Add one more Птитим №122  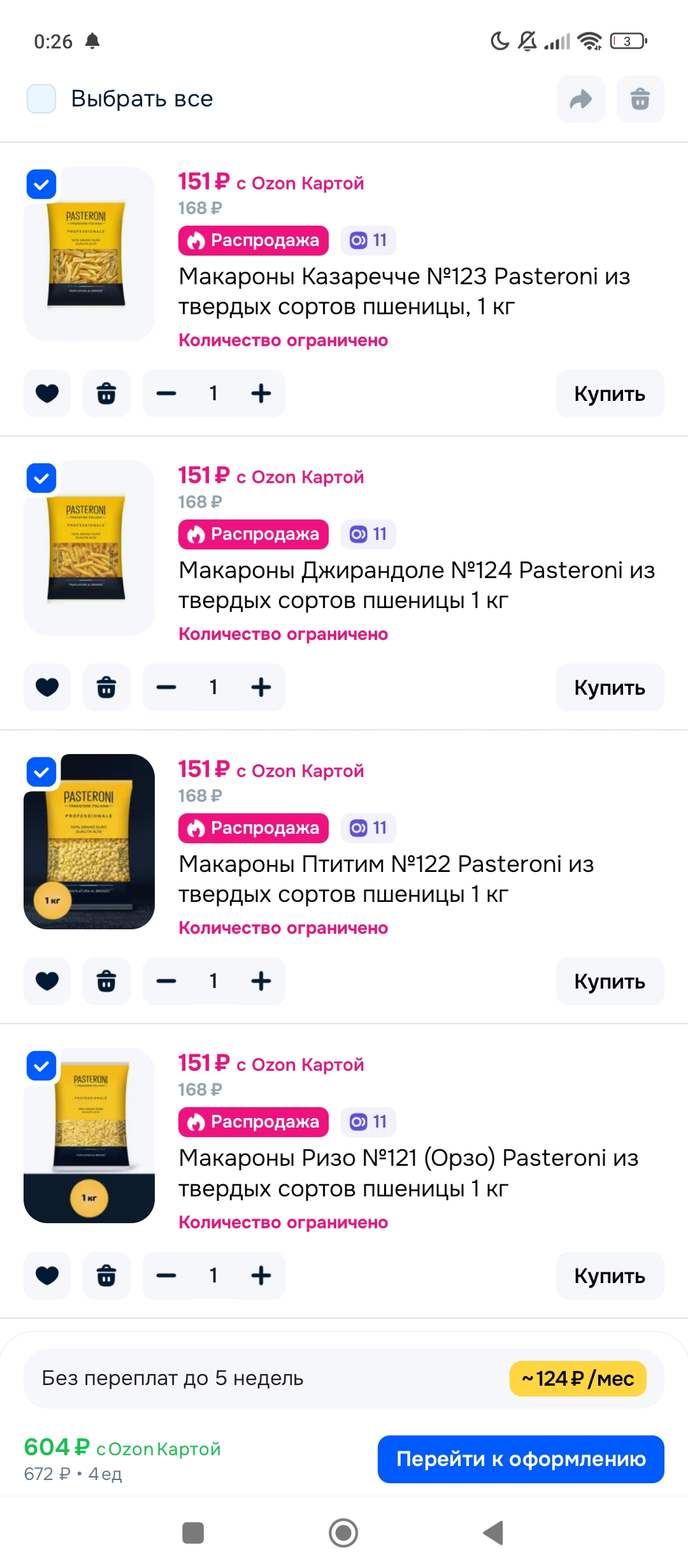(261, 981)
